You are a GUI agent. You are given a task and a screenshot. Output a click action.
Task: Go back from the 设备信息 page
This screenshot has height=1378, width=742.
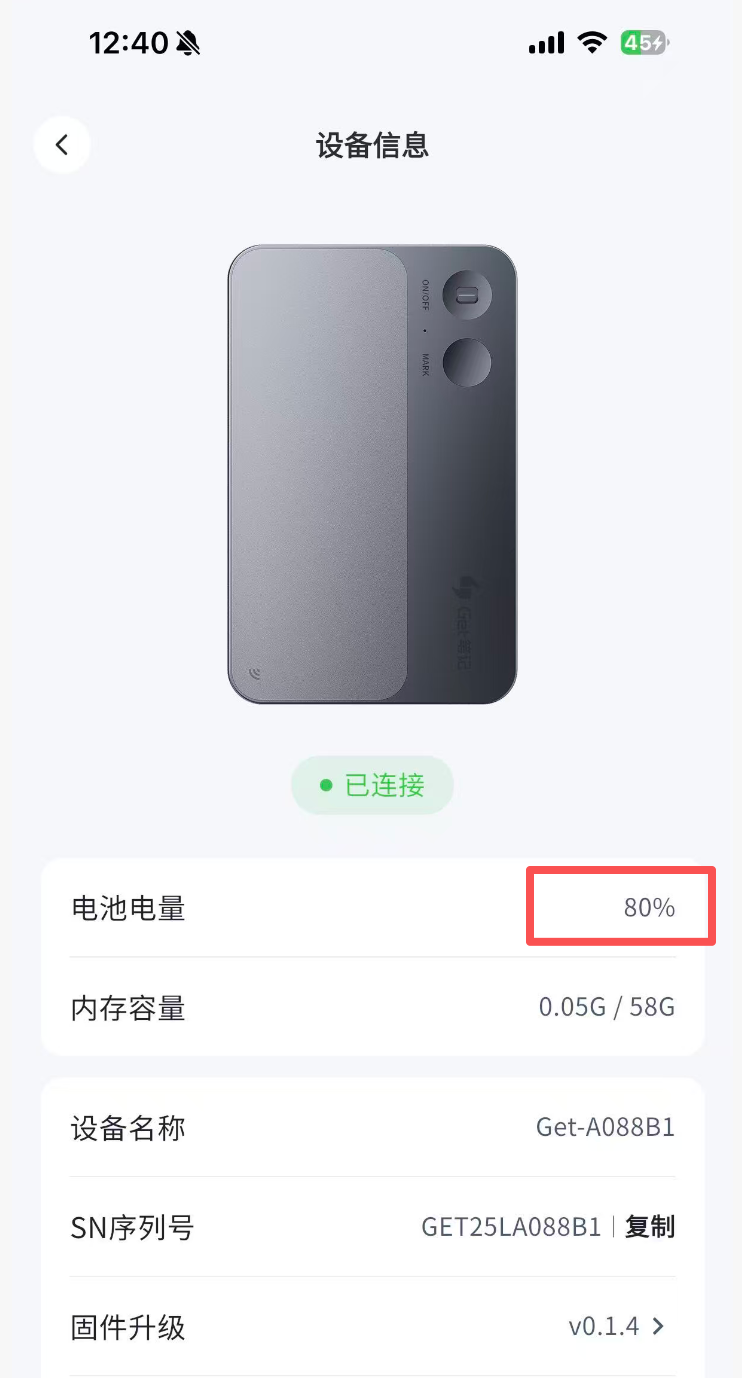pos(62,145)
